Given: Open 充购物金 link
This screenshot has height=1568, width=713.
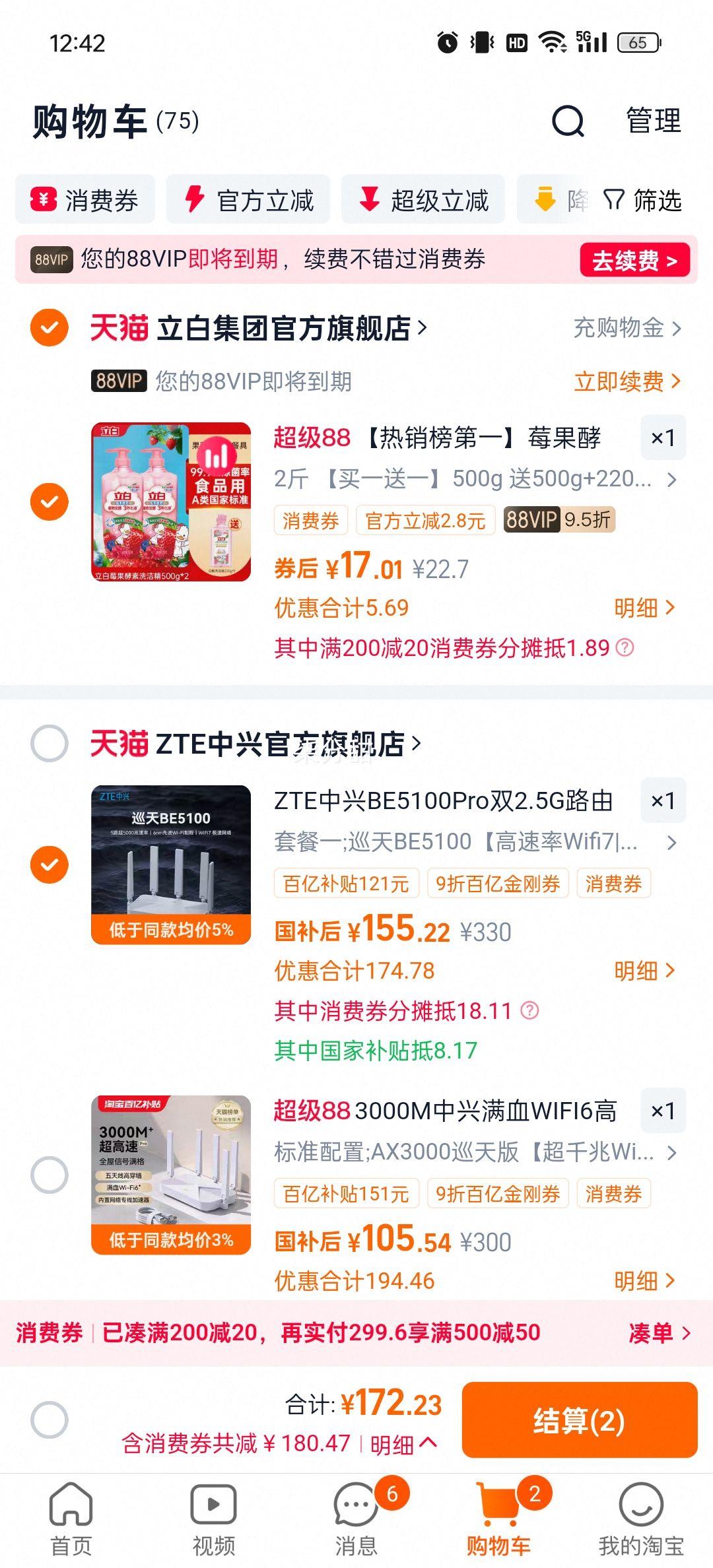Looking at the screenshot, I should coord(627,328).
